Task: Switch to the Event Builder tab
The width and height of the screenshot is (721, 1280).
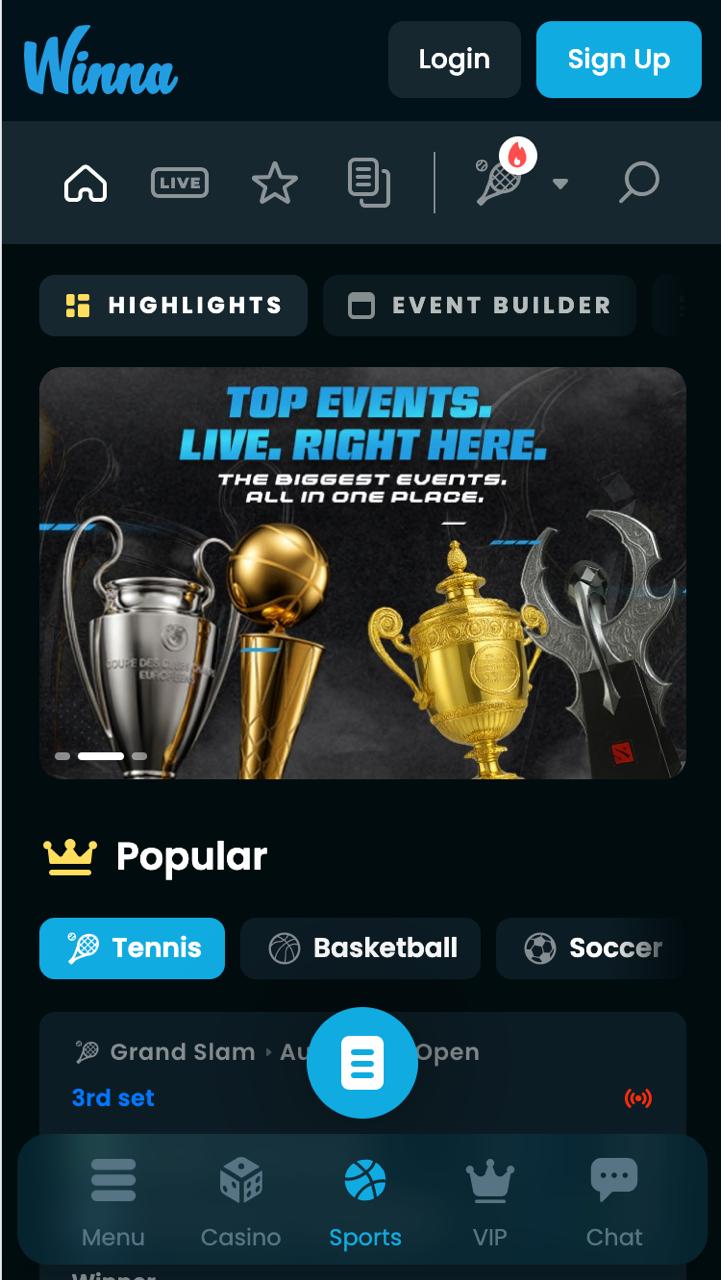Action: [479, 305]
